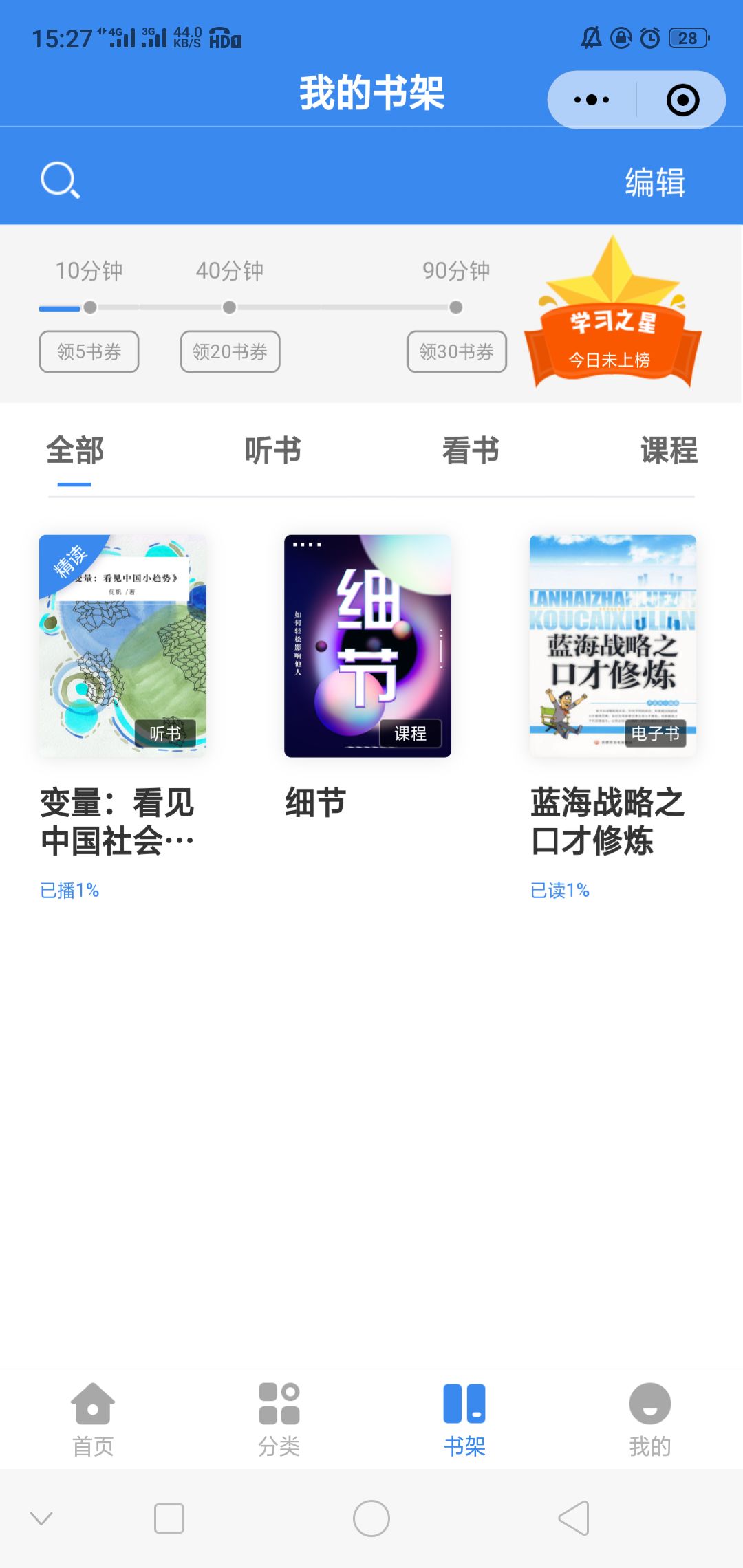
Task: Claim the 领20书券 reward
Action: pyautogui.click(x=230, y=352)
